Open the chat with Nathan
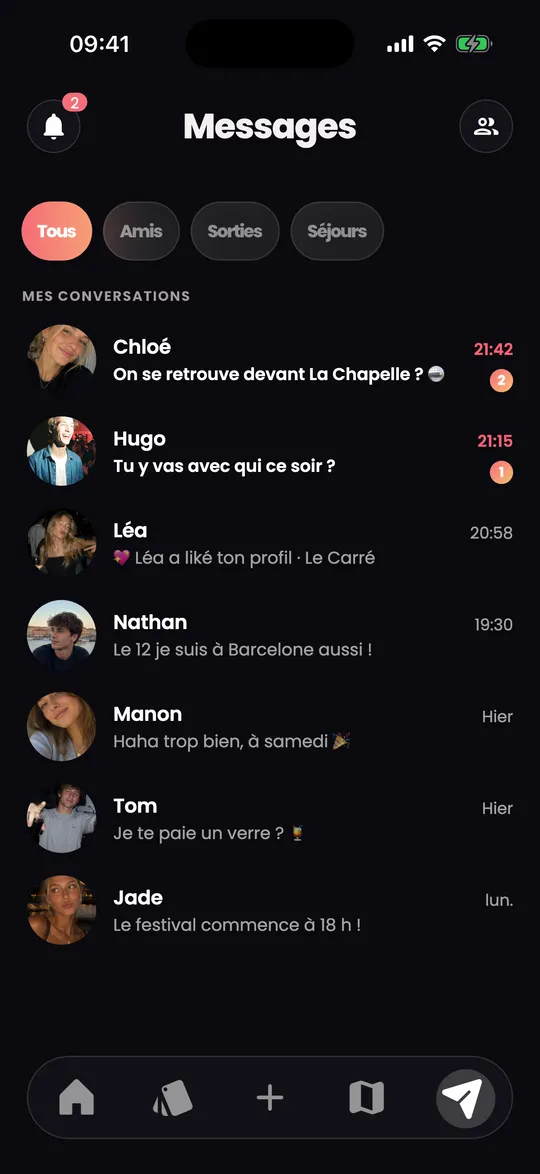 [x=270, y=635]
